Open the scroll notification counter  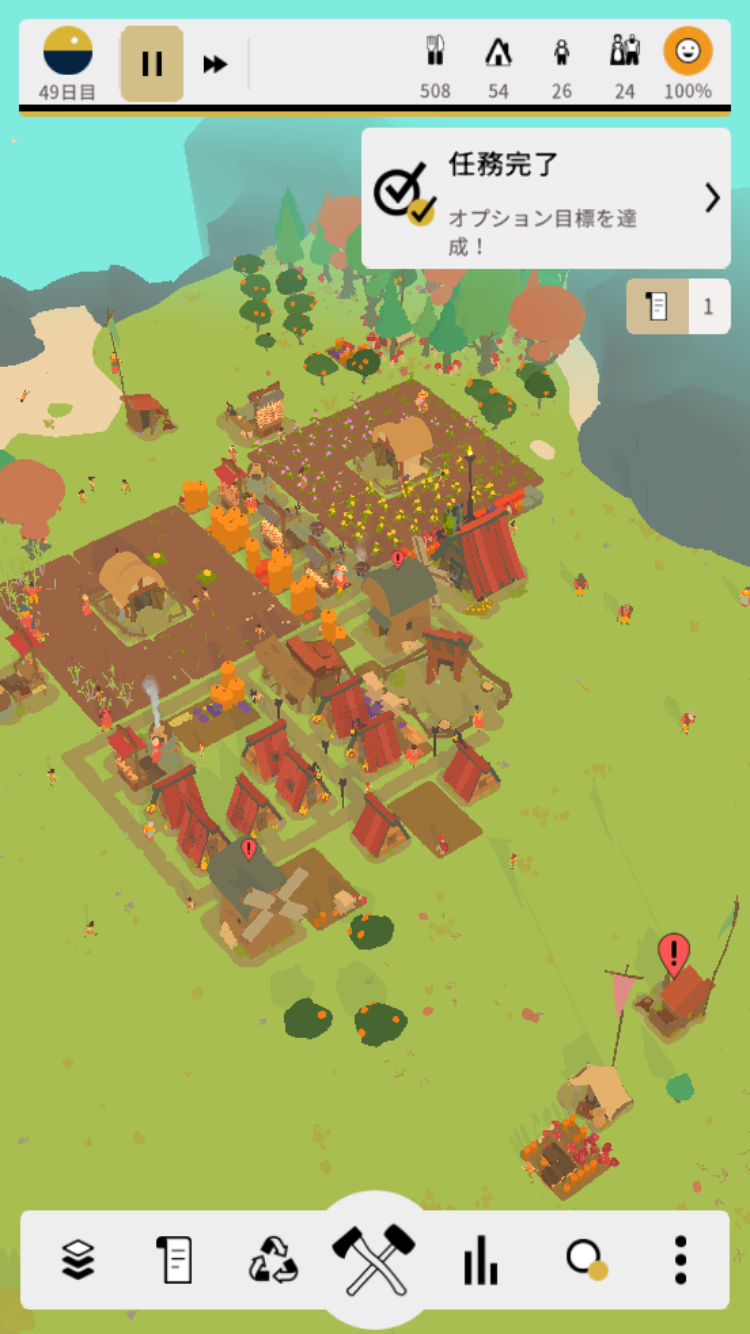coord(678,306)
